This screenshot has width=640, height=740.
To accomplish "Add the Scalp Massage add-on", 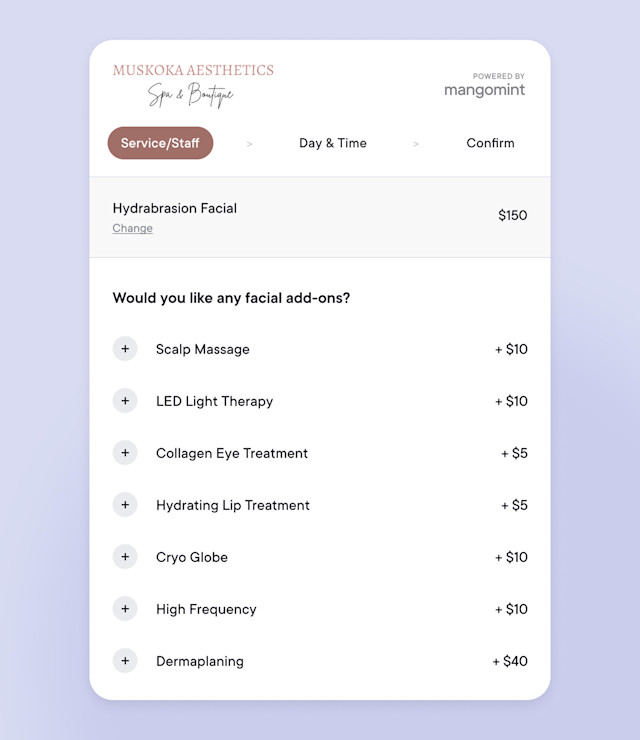I will tap(125, 349).
